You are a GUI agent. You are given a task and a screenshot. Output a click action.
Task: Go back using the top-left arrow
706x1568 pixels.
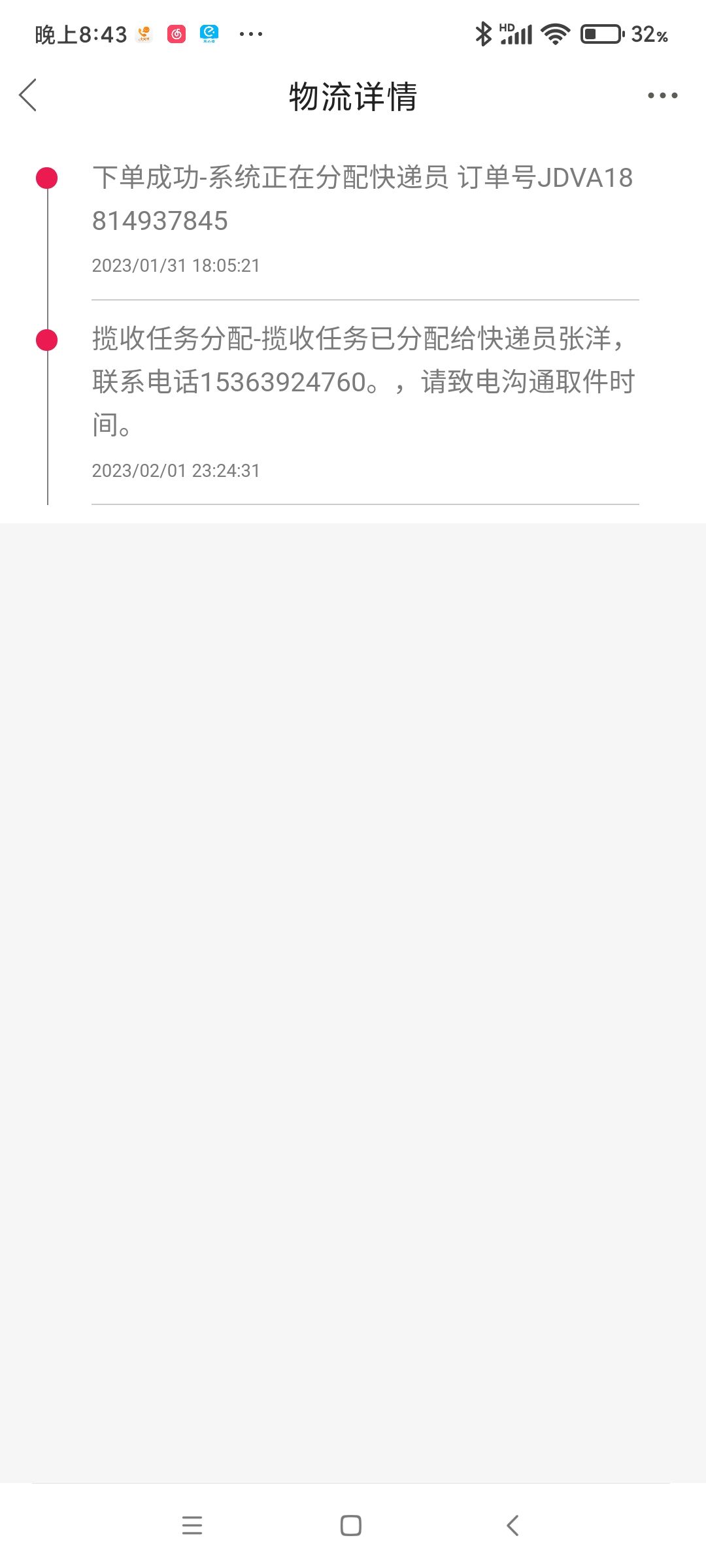pyautogui.click(x=28, y=95)
